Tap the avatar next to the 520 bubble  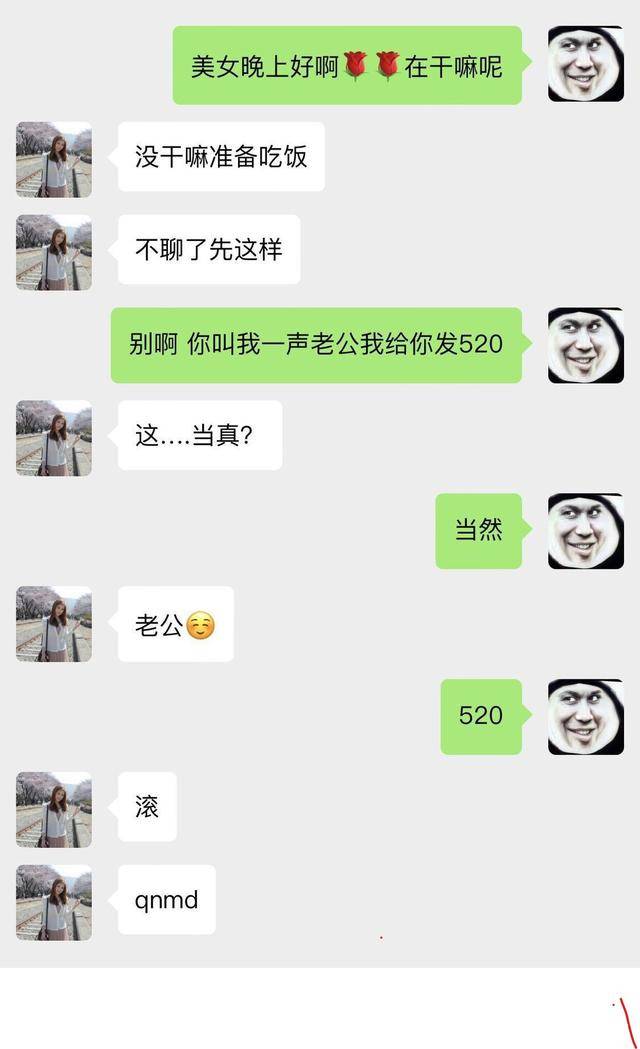pos(585,717)
